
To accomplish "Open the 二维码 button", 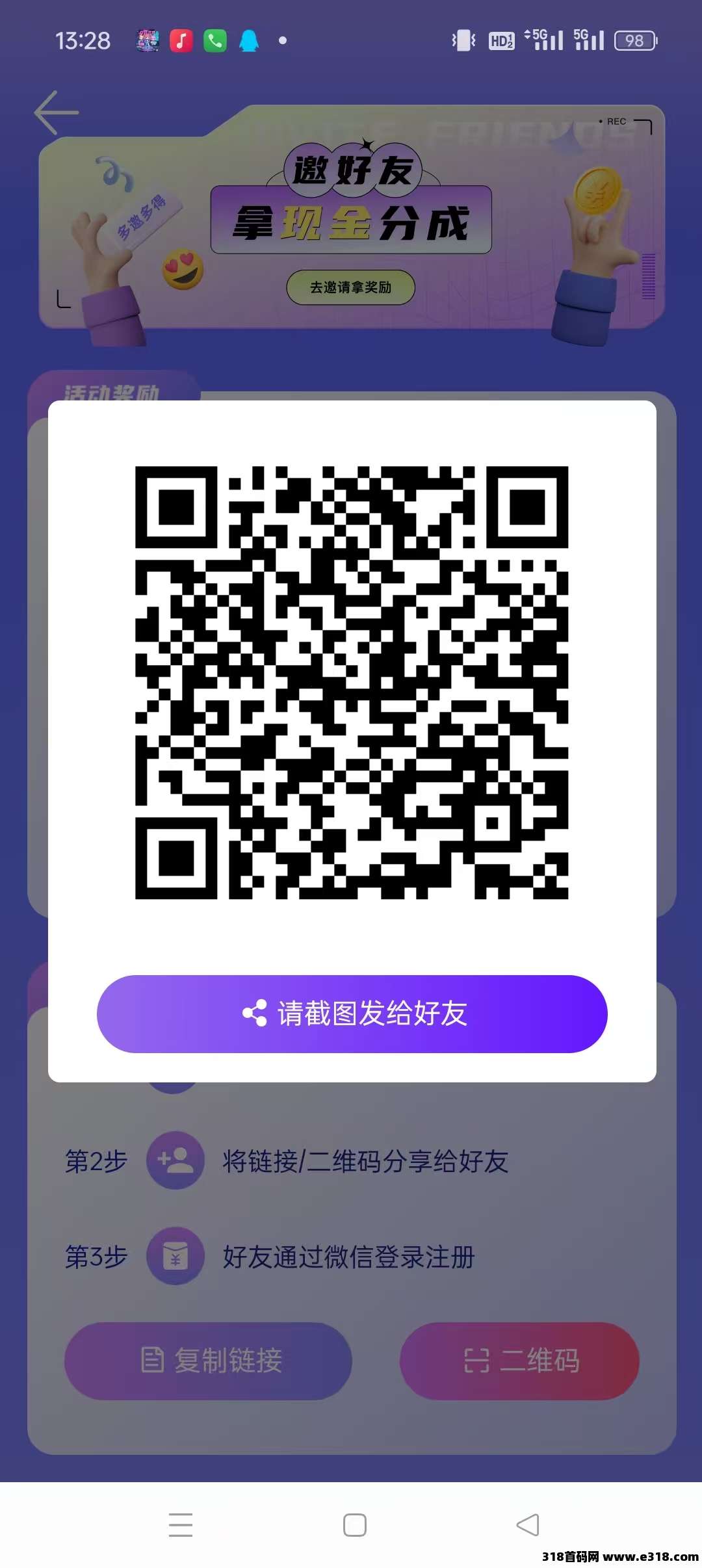I will 519,1361.
